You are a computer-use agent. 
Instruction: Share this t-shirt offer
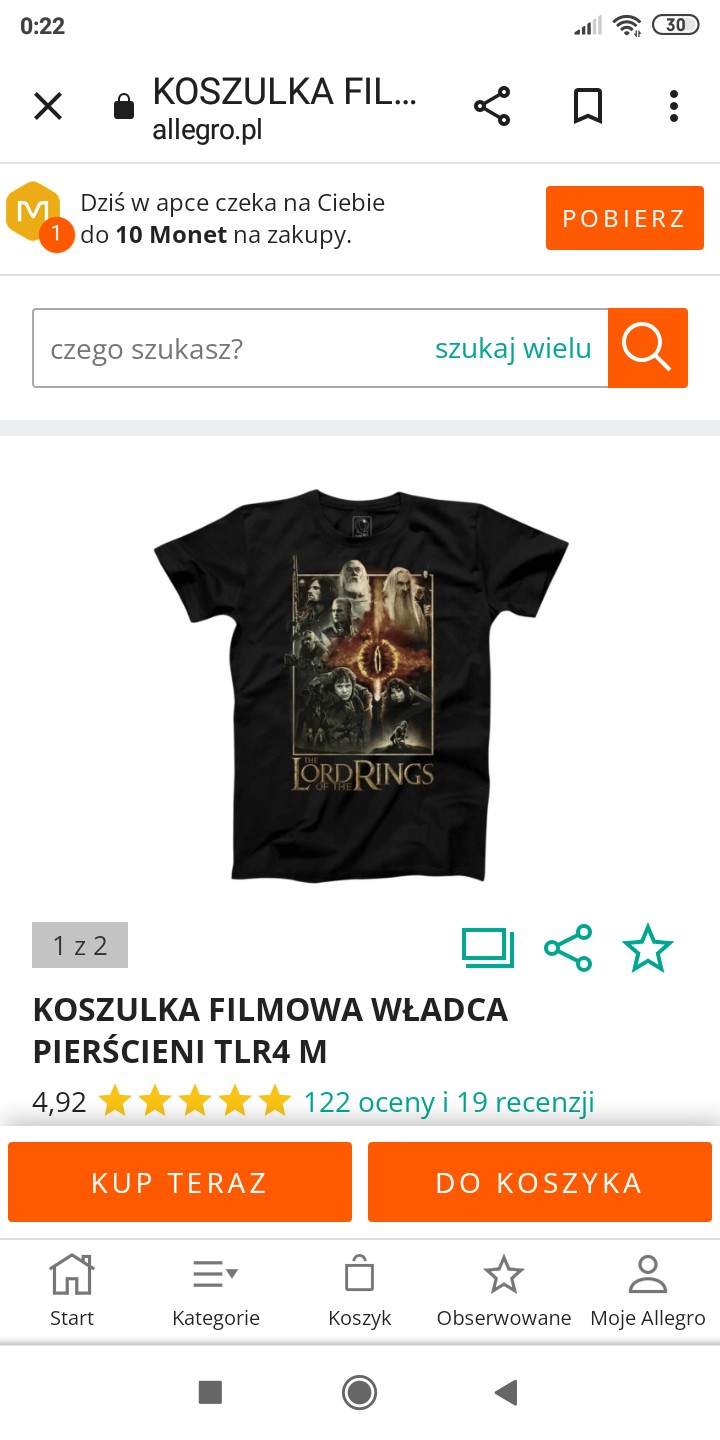[568, 947]
